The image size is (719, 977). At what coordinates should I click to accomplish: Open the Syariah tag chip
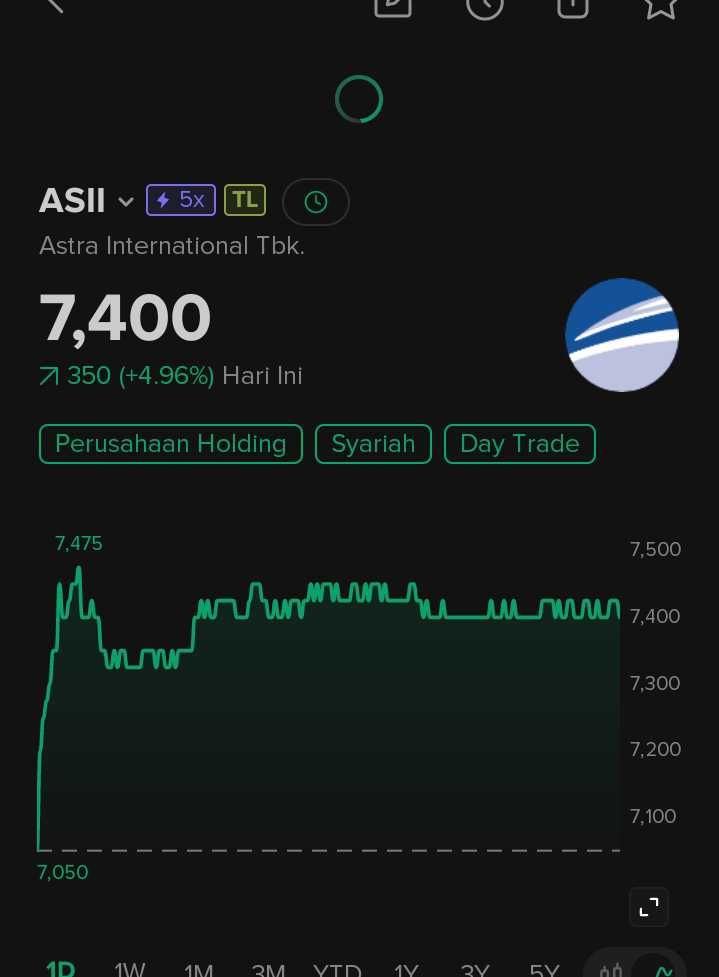click(373, 444)
